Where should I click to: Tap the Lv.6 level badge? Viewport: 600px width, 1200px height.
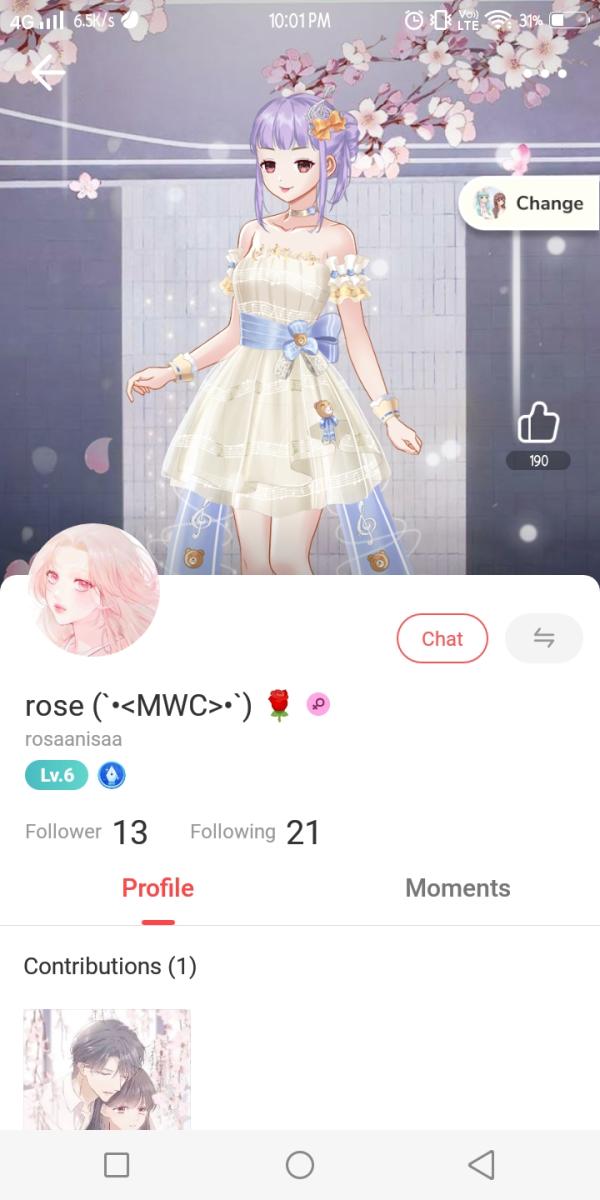click(56, 775)
